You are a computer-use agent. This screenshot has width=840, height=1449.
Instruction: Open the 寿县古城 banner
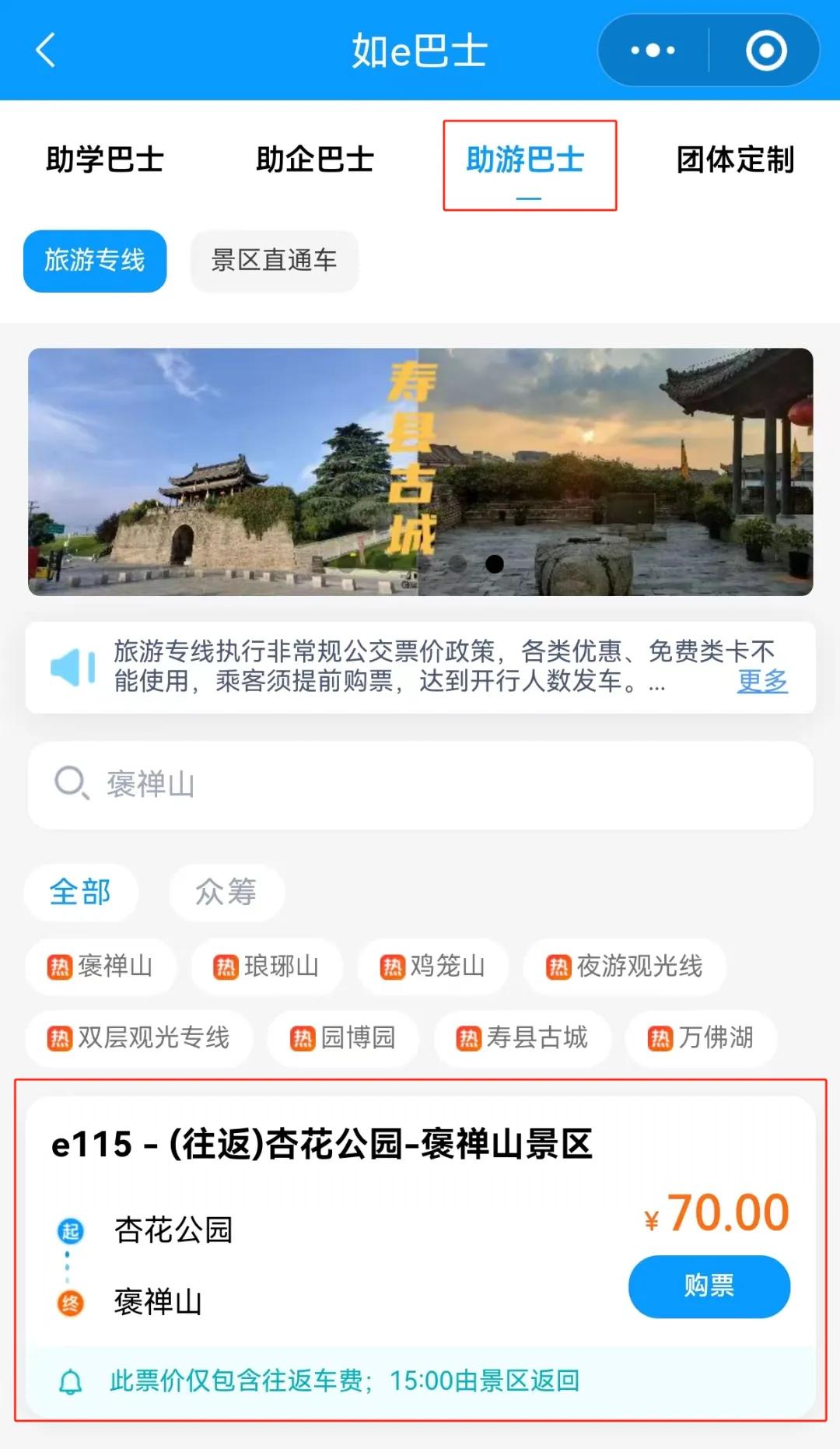(420, 472)
